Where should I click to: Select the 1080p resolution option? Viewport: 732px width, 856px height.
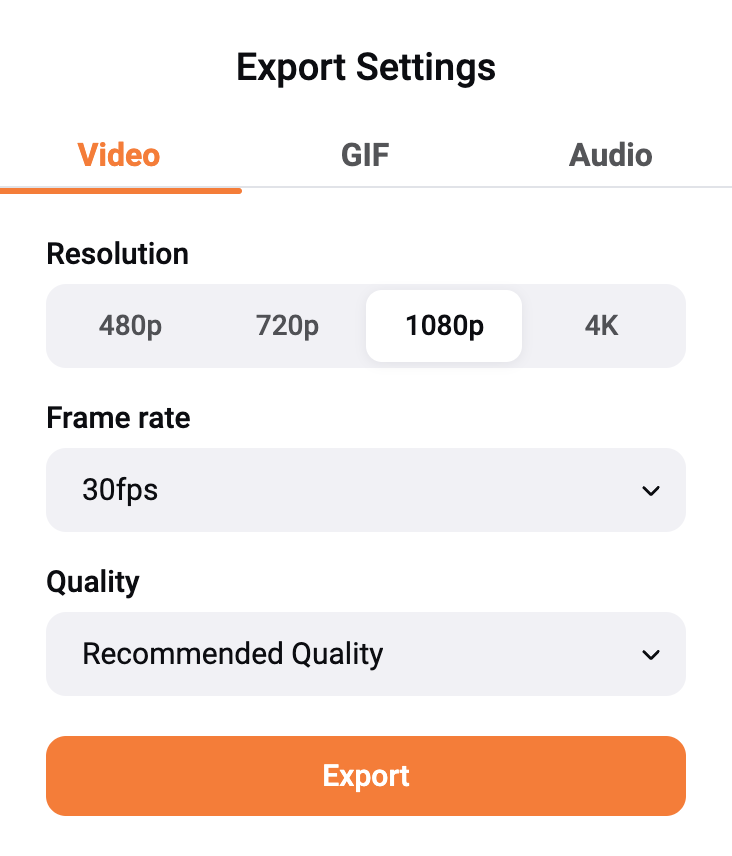[x=444, y=326]
